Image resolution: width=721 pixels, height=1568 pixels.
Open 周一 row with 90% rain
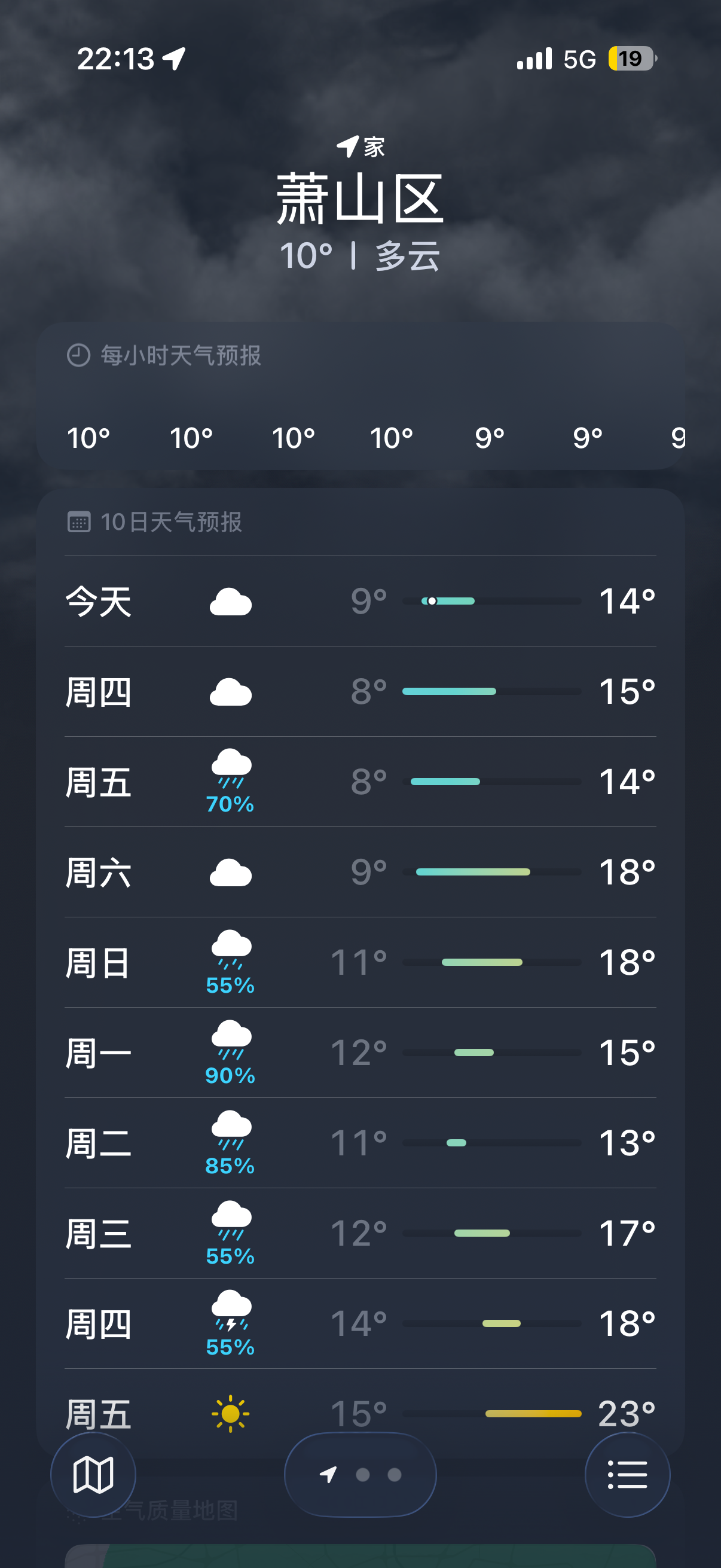tap(360, 1053)
